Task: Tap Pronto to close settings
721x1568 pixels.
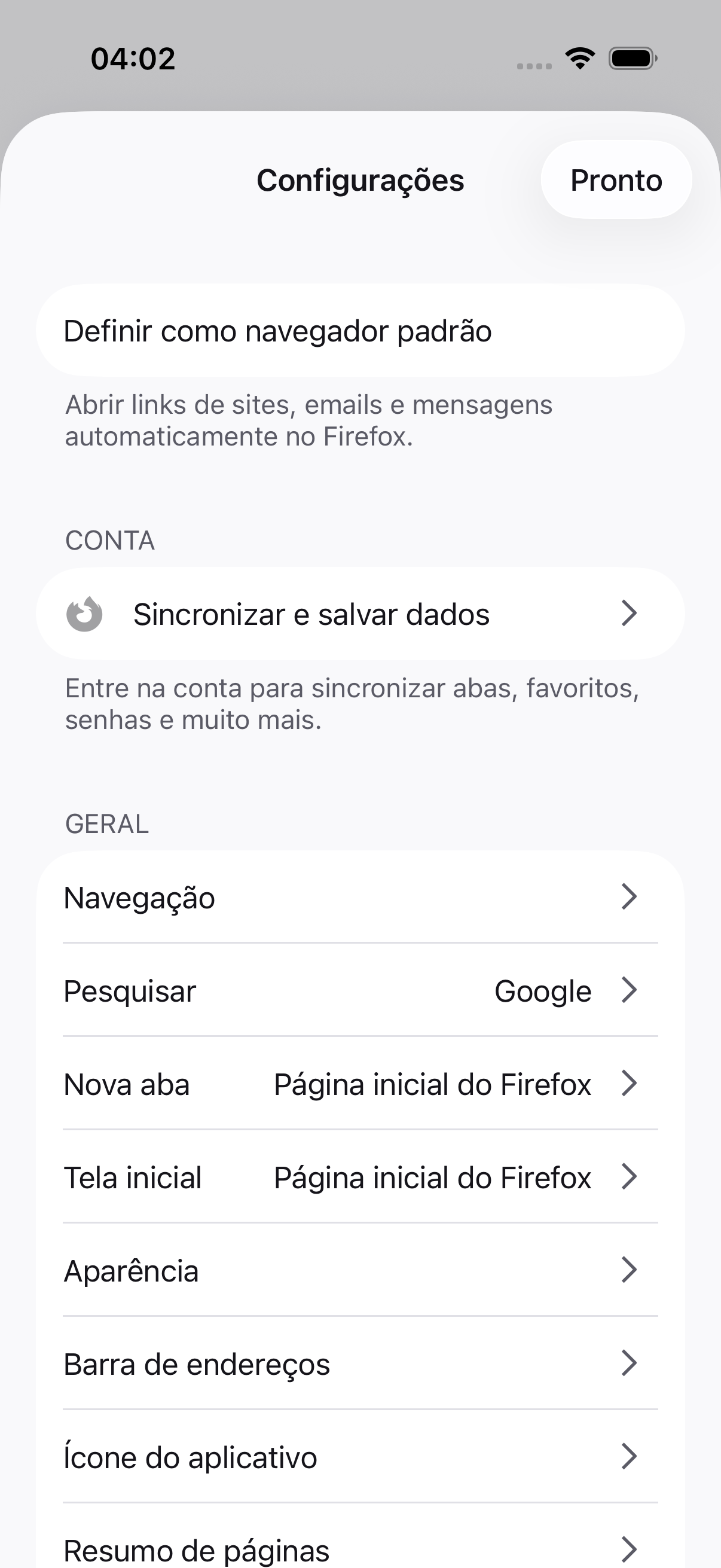Action: point(616,180)
